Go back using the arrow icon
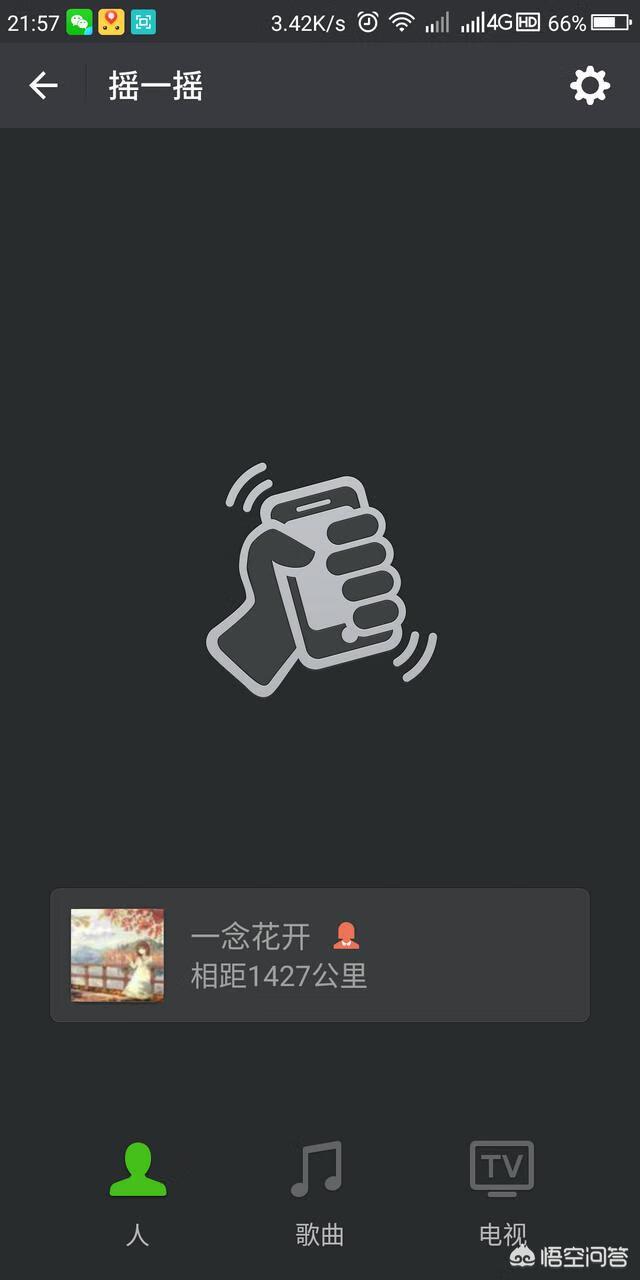Image resolution: width=640 pixels, height=1280 pixels. coord(43,86)
